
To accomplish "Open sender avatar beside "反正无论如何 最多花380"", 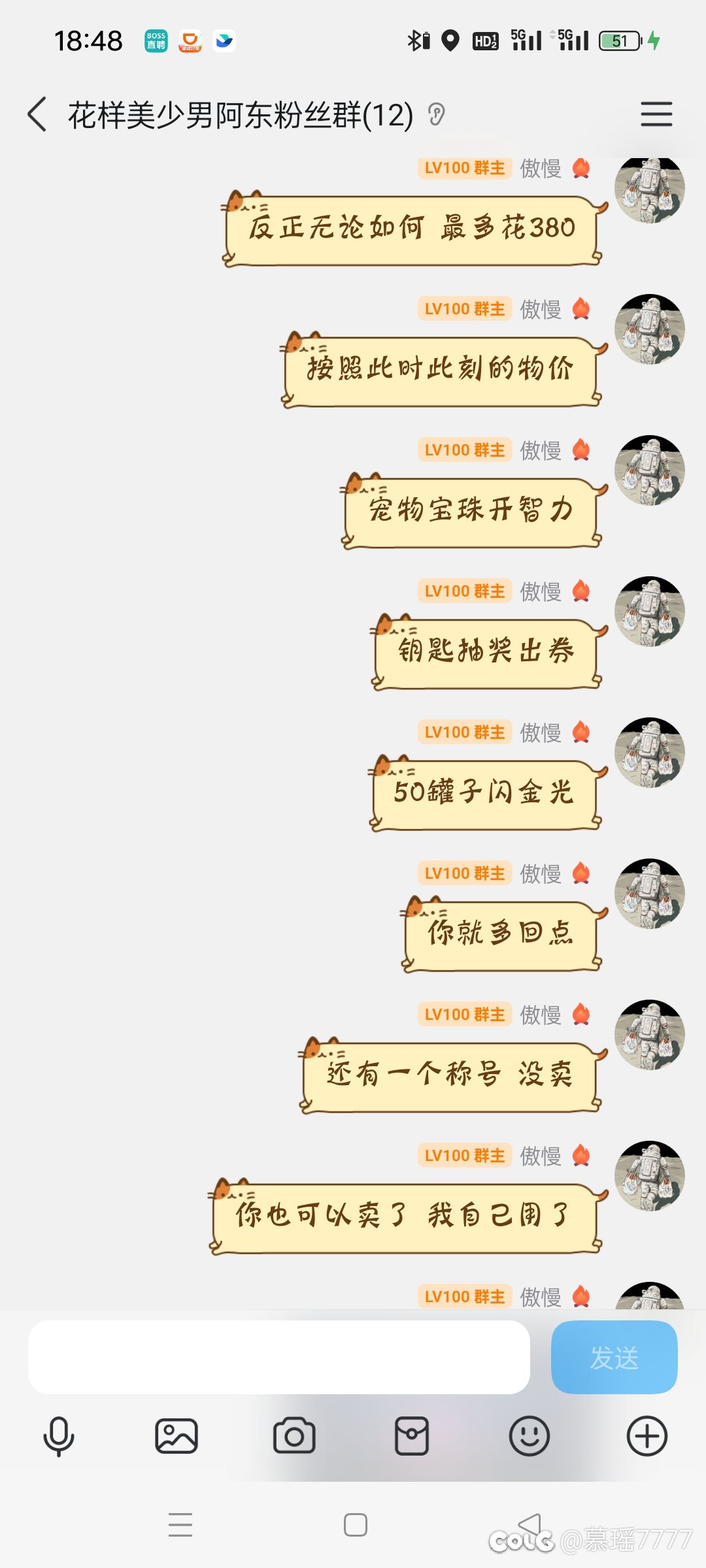I will tap(650, 189).
